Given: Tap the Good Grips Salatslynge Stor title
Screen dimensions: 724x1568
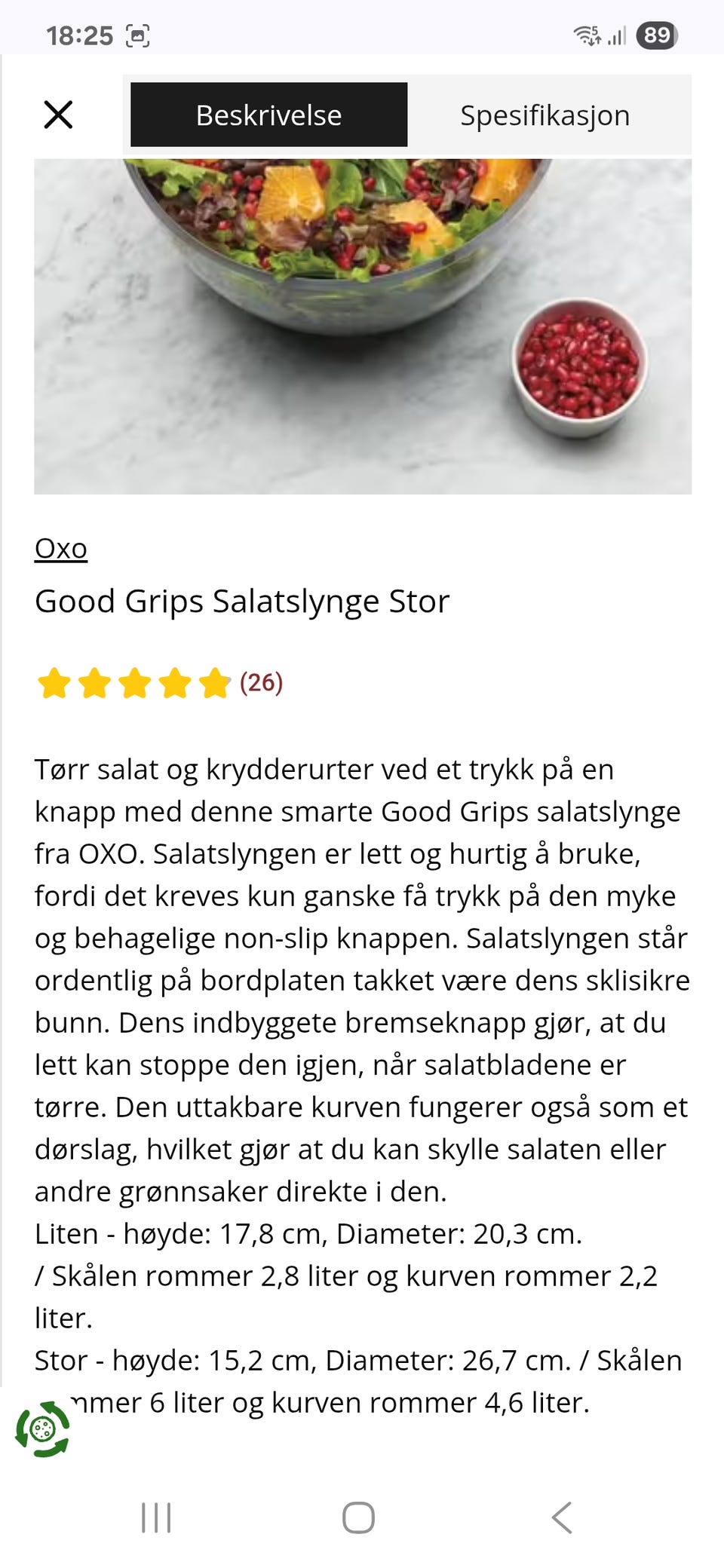Looking at the screenshot, I should pos(241,601).
